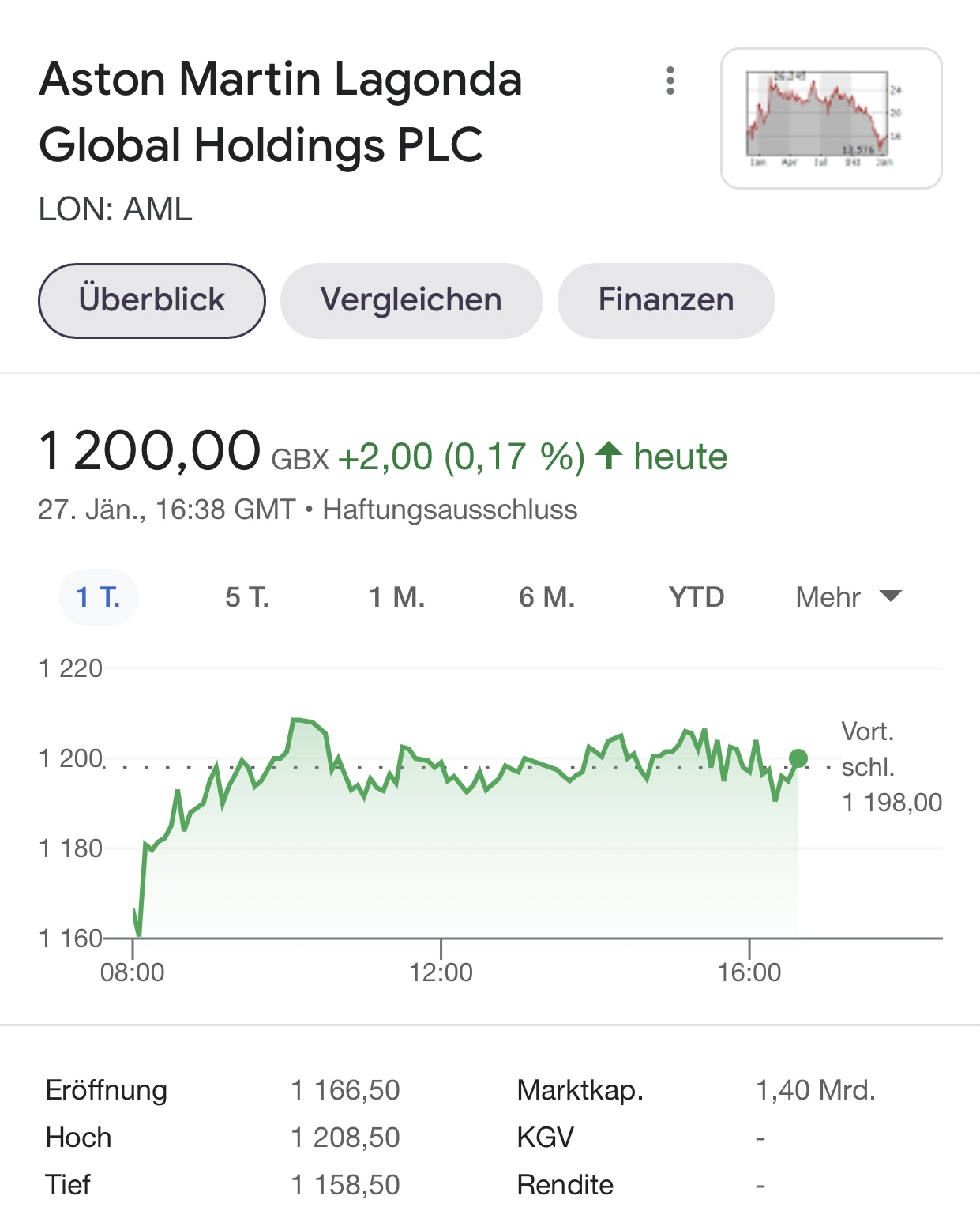Show the 5 T. chart range
The image size is (980, 1226).
pos(247,597)
